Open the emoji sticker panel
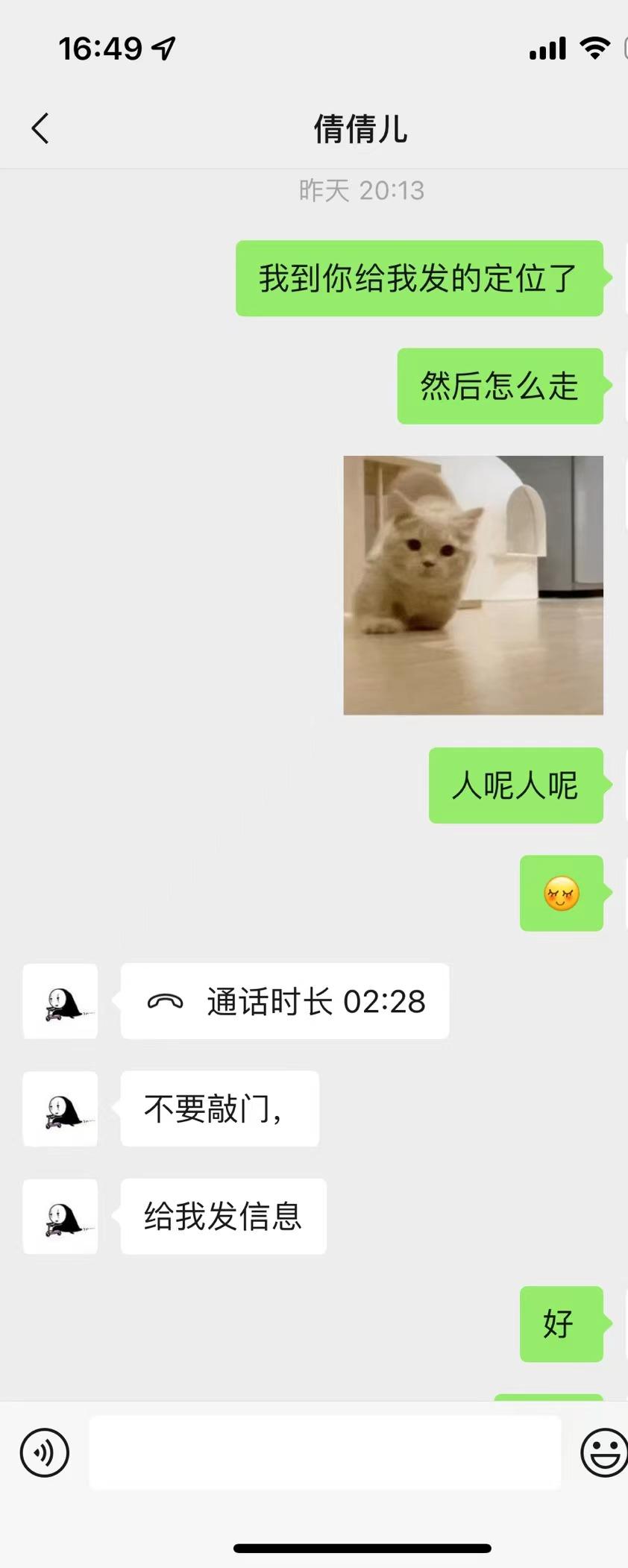Image resolution: width=628 pixels, height=1568 pixels. (604, 1452)
